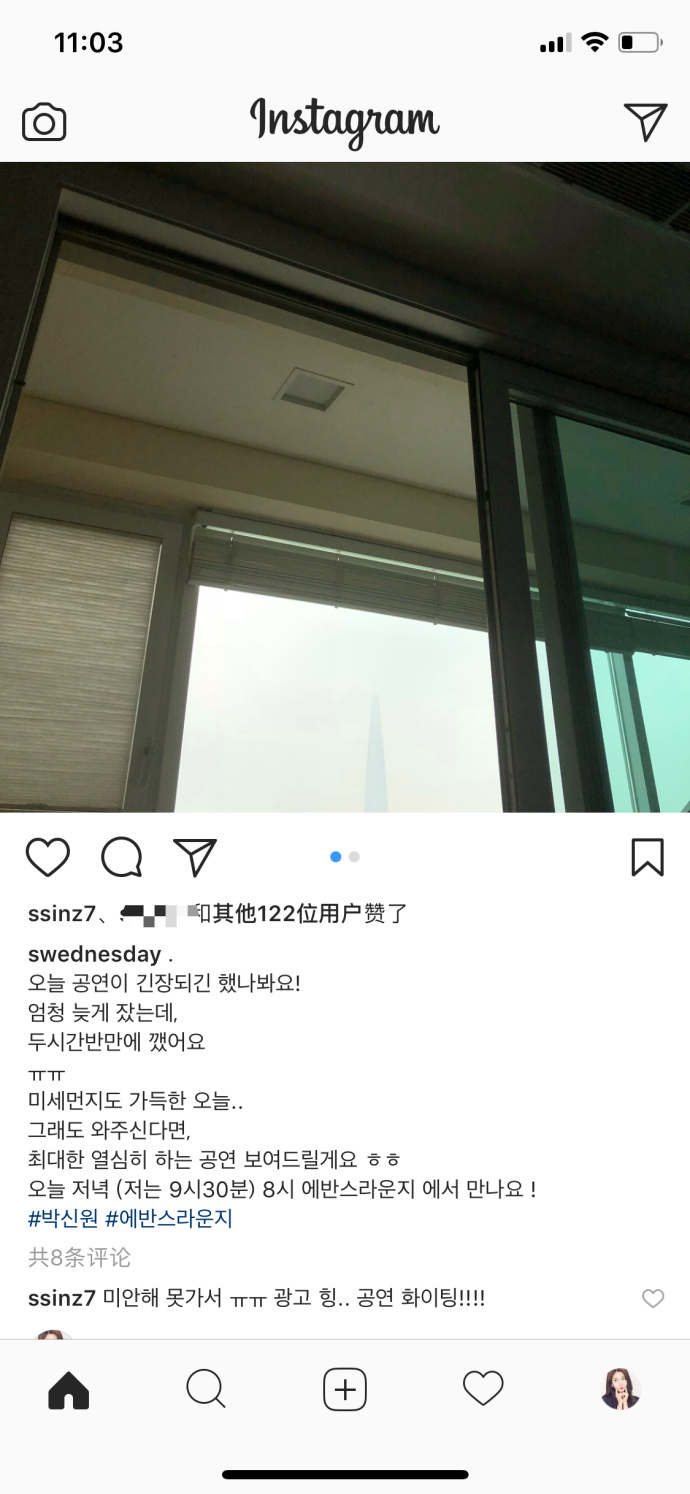This screenshot has height=1494, width=690.
Task: Open the swednesday username in the caption
Action: tap(94, 953)
